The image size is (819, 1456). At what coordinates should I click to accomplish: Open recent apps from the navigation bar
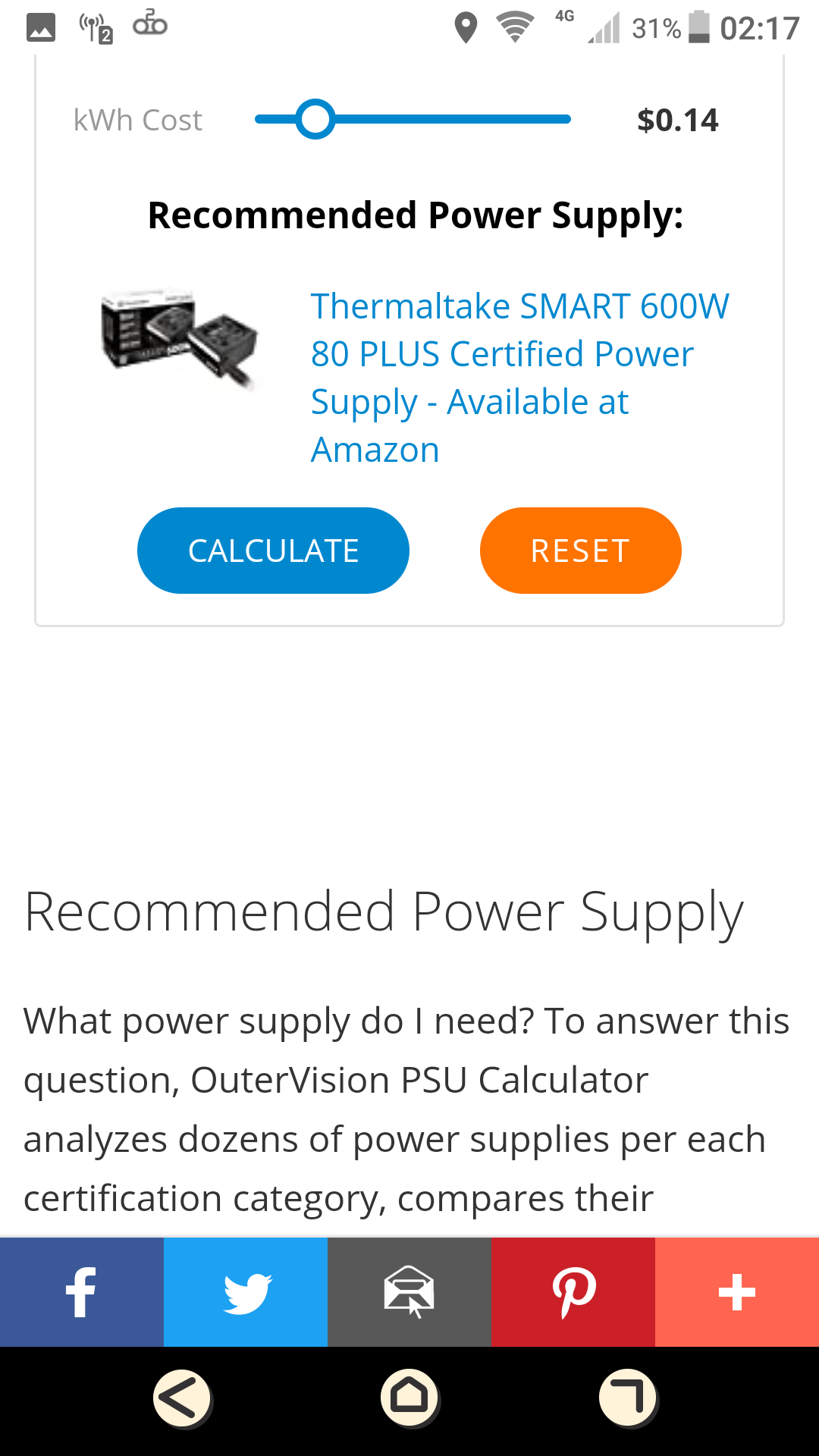628,1398
